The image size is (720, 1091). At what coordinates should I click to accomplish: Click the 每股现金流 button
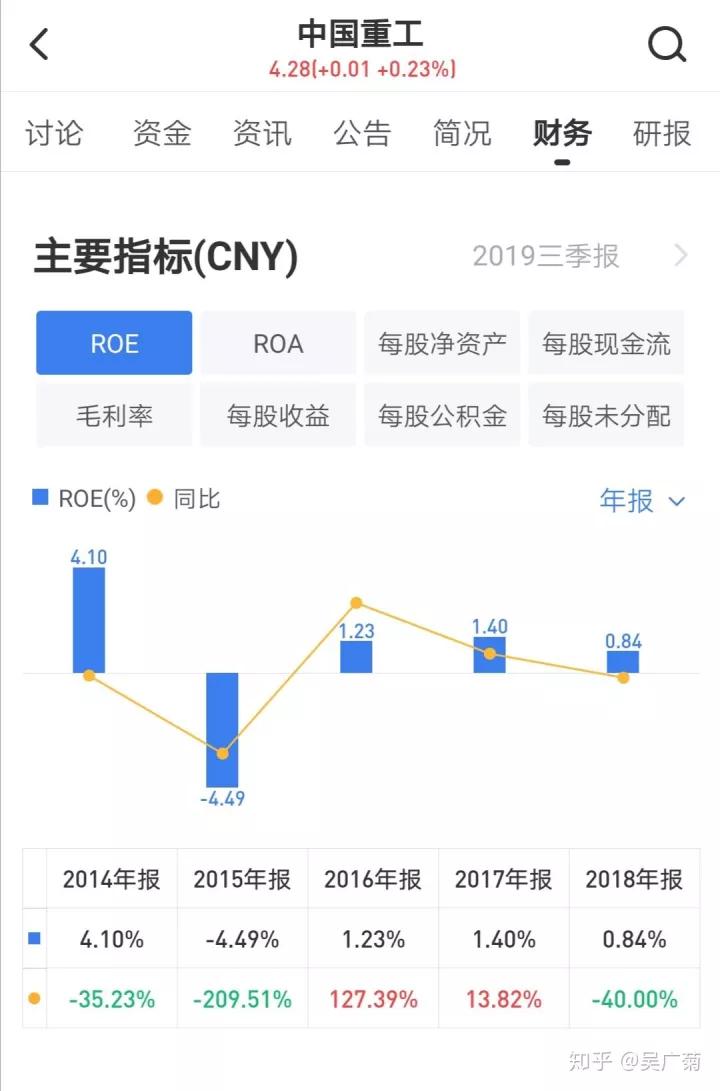point(605,343)
